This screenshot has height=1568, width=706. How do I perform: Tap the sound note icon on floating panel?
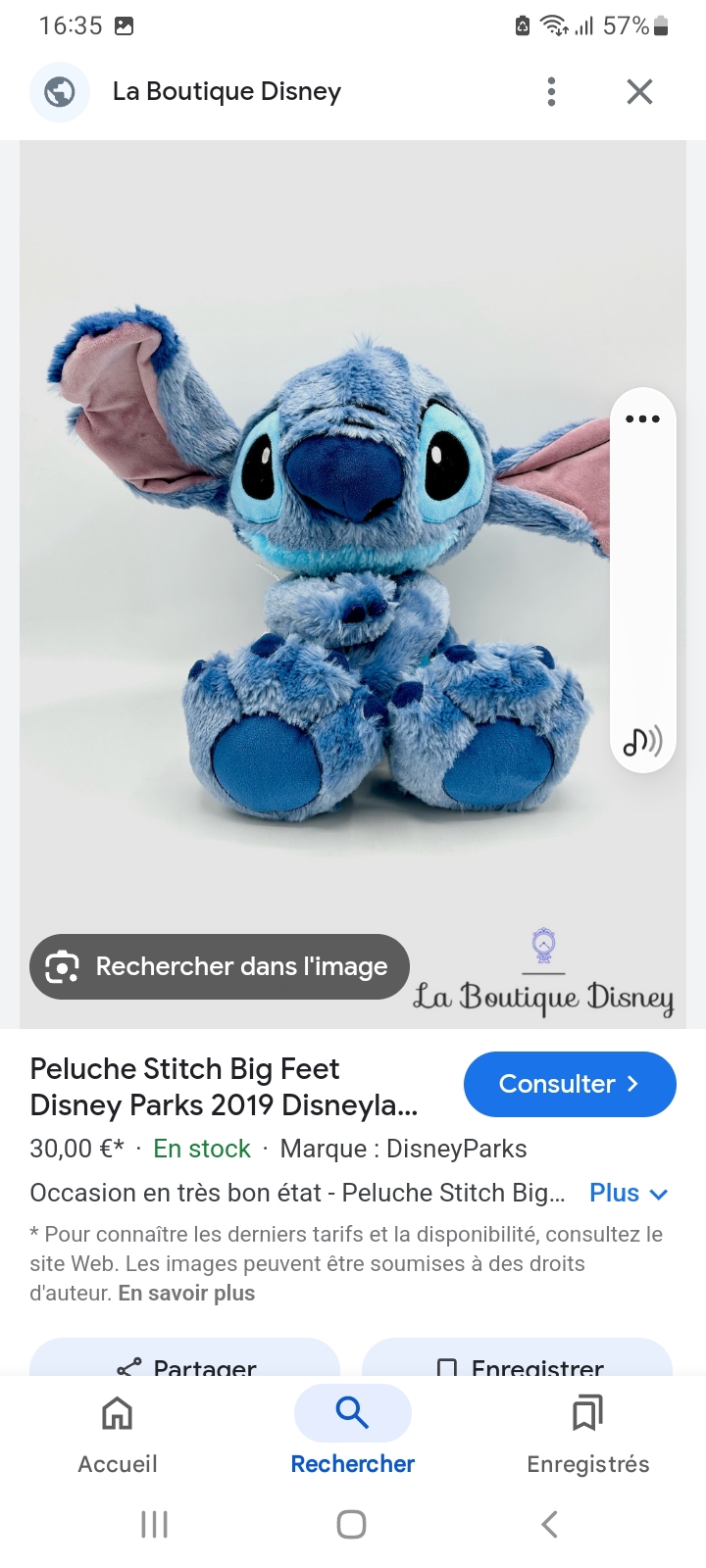[642, 742]
